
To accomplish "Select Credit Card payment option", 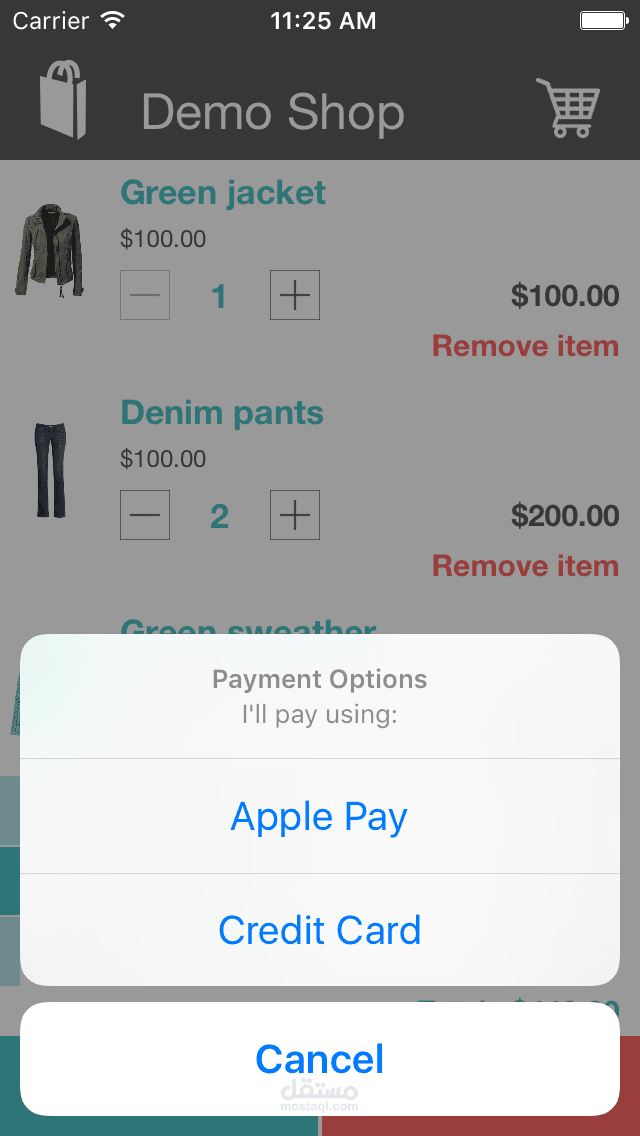I will point(320,930).
